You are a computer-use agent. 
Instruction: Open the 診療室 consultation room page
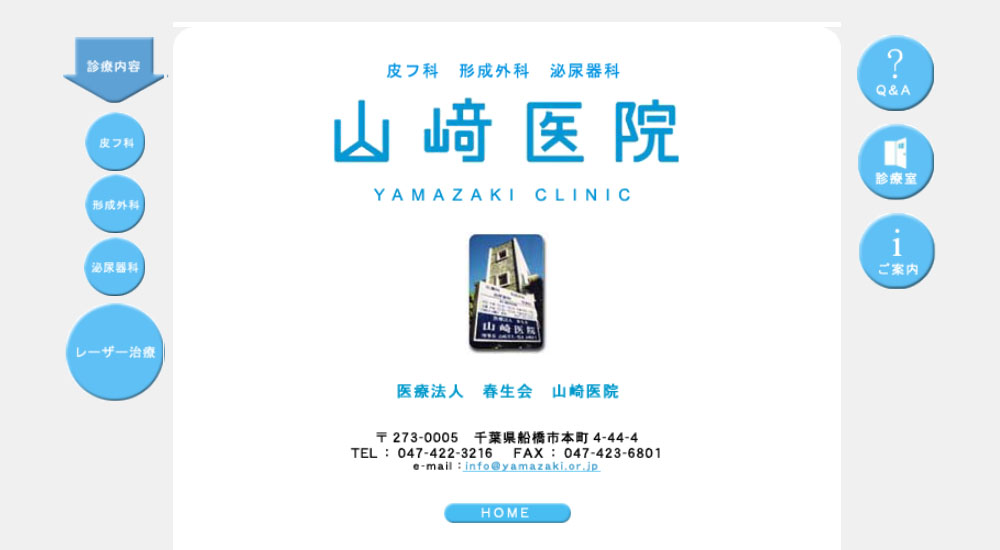pos(895,162)
